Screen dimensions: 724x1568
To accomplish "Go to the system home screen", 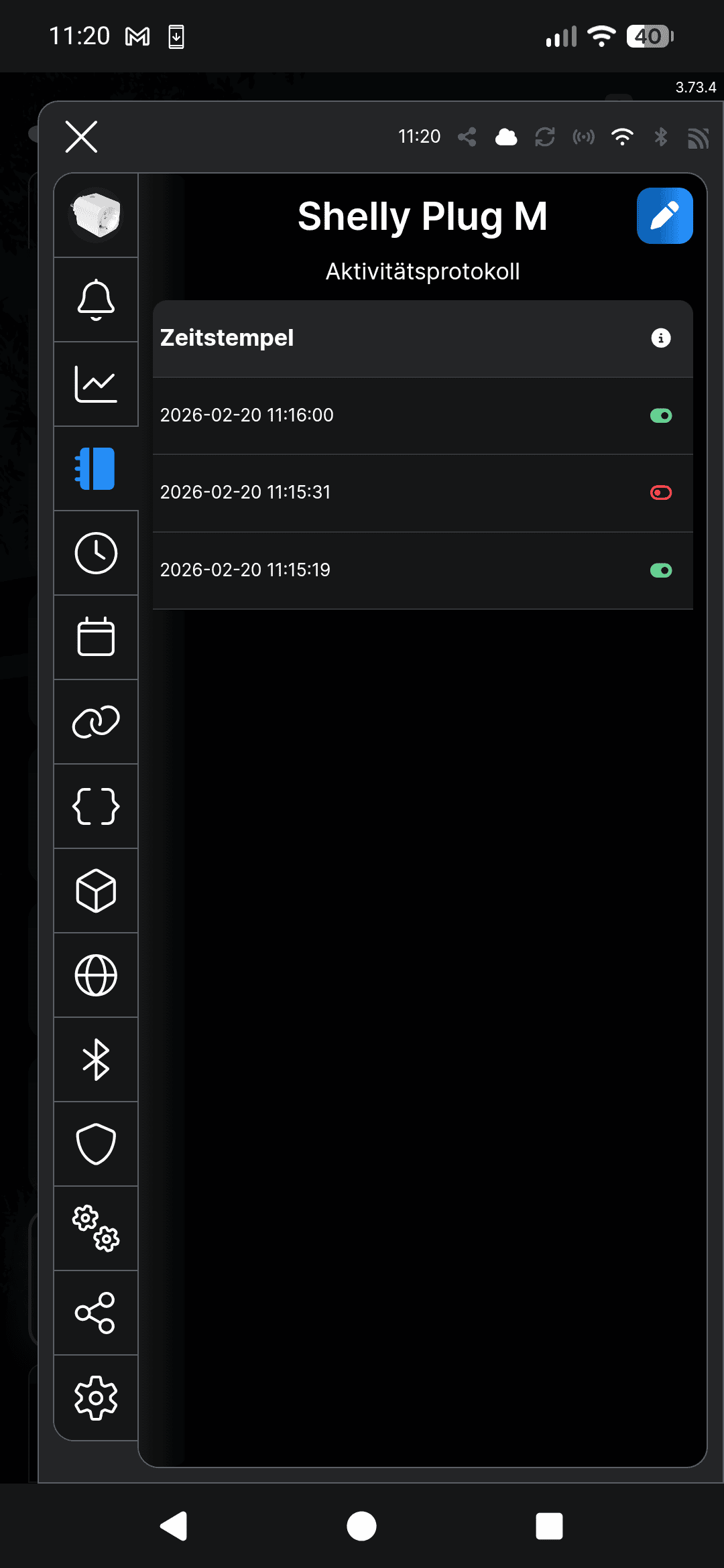I will [361, 1526].
